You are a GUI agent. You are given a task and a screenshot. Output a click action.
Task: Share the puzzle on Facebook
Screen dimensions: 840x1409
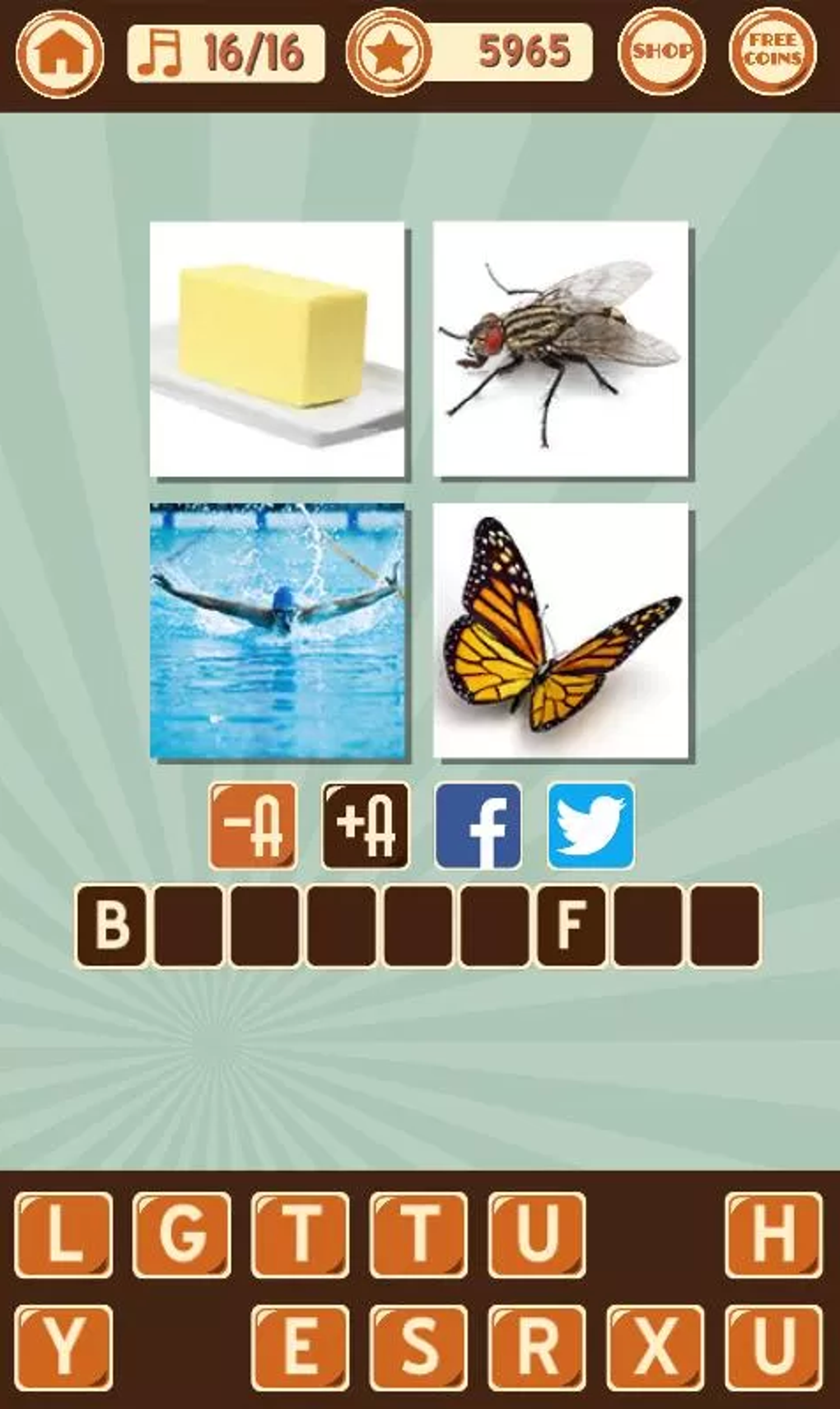click(x=478, y=826)
